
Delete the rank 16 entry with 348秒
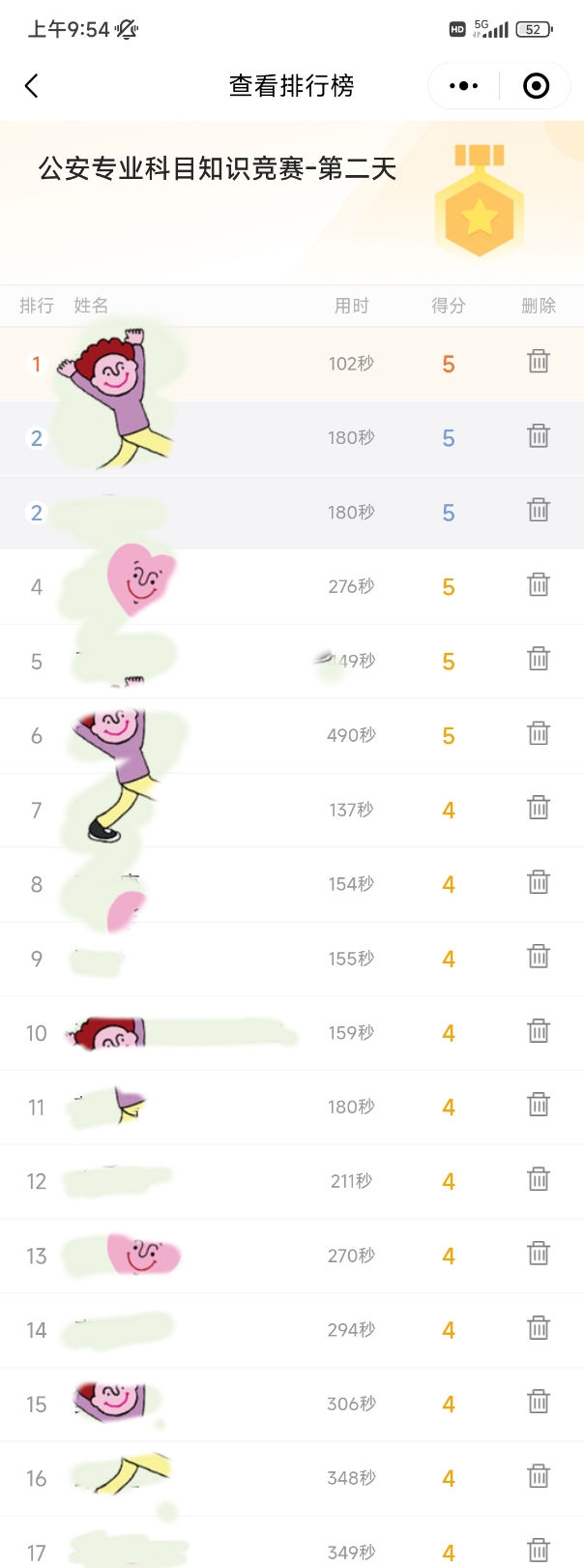539,1476
